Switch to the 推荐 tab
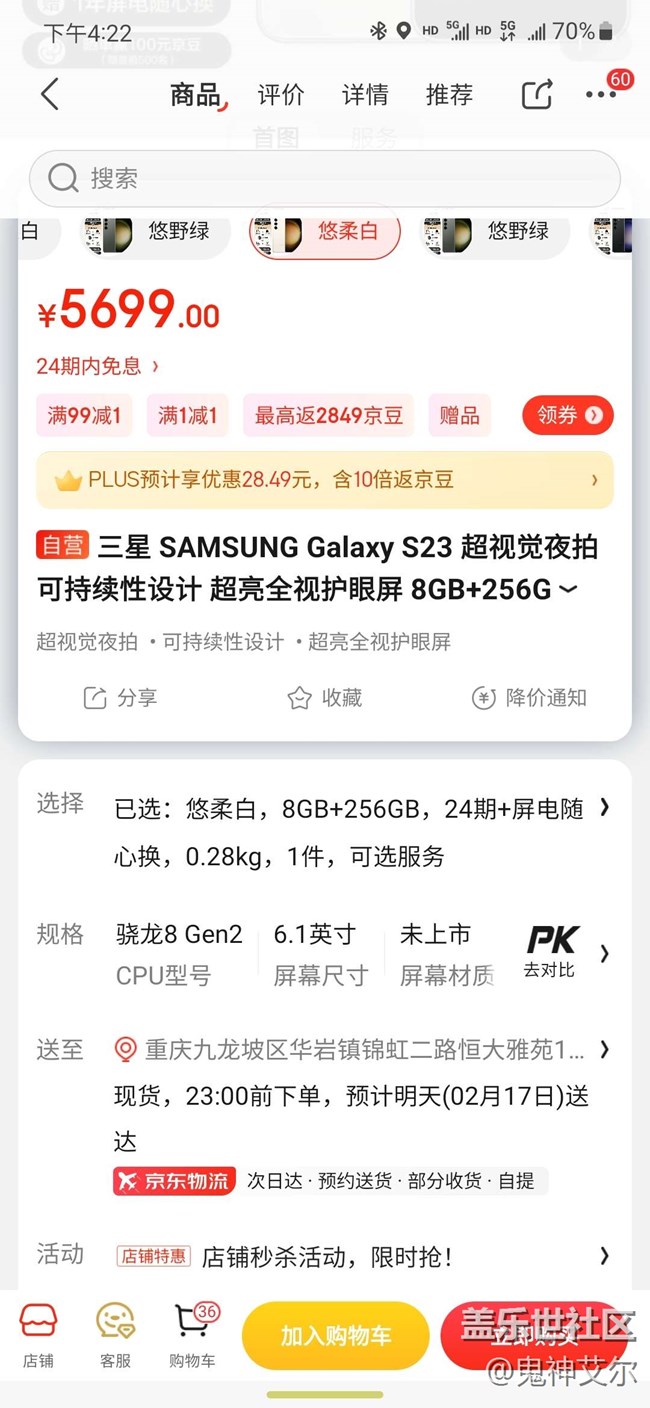The height and width of the screenshot is (1408, 650). [449, 95]
